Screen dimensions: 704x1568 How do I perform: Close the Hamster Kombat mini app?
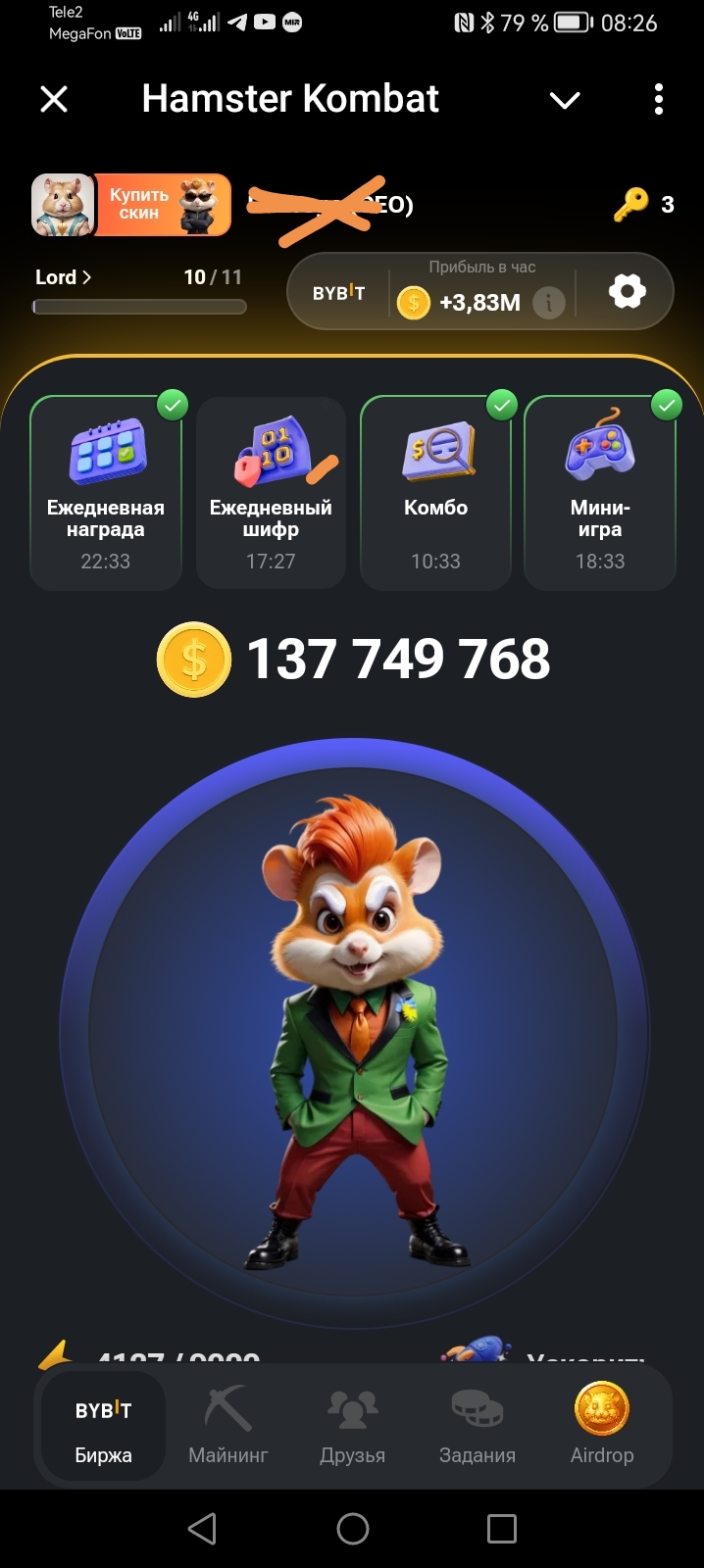coord(54,99)
